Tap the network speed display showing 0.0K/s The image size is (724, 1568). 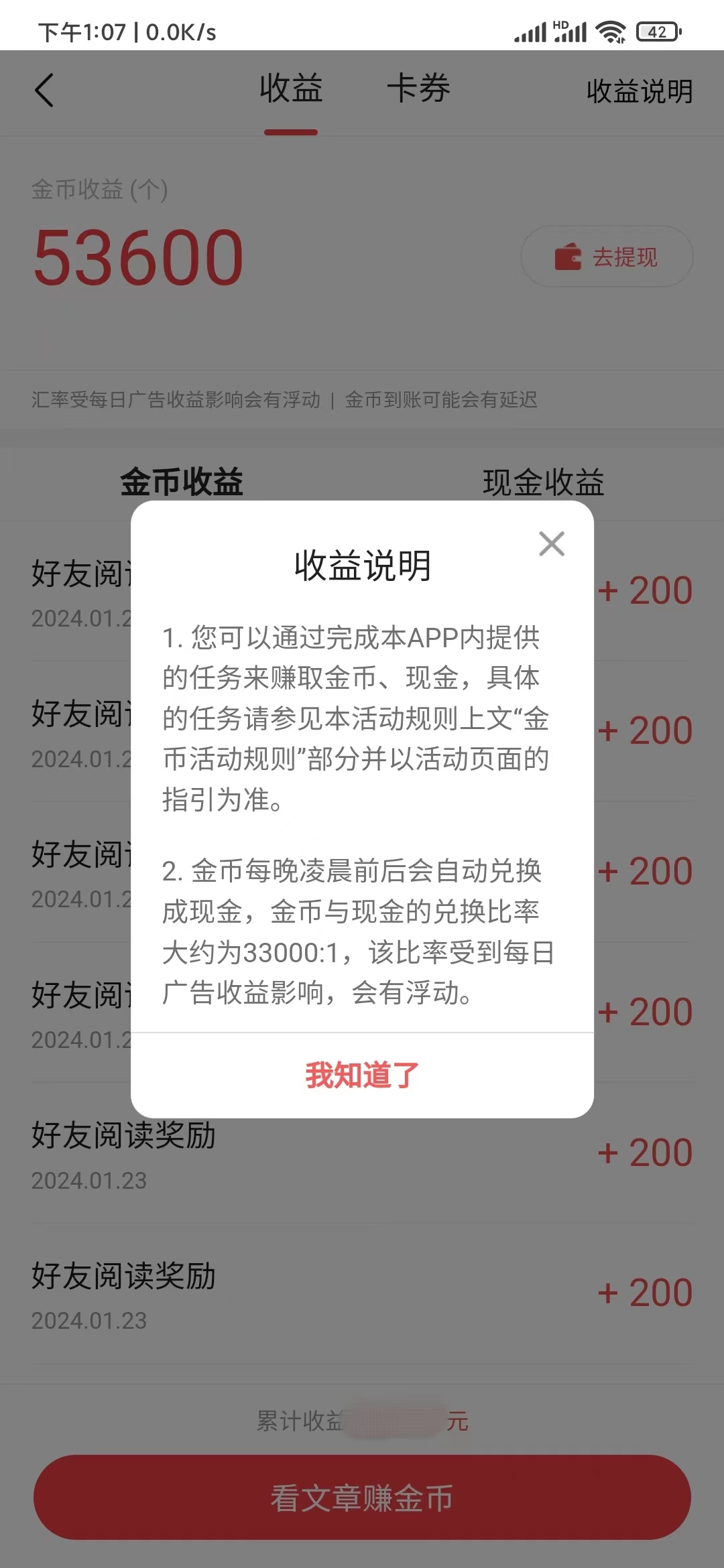(181, 29)
